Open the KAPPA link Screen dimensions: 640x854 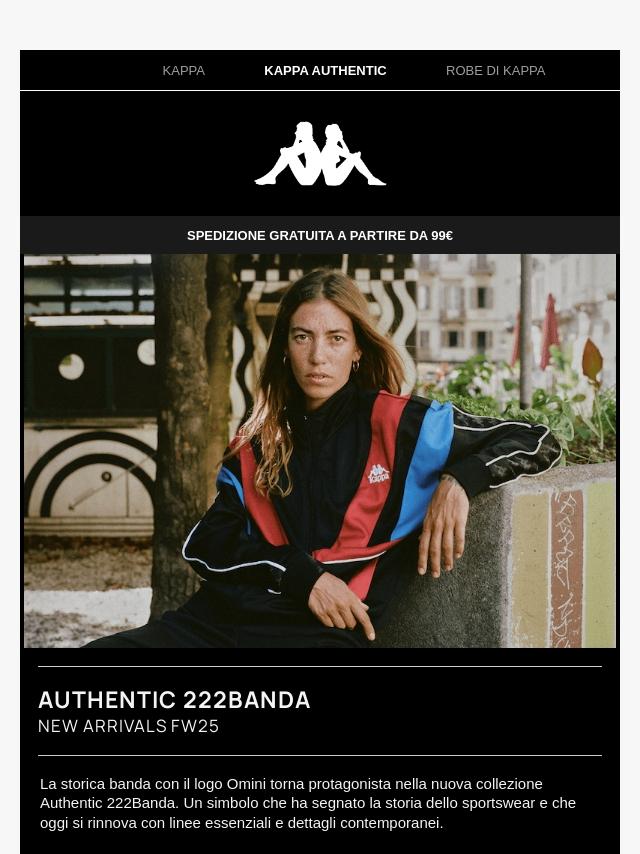point(183,71)
